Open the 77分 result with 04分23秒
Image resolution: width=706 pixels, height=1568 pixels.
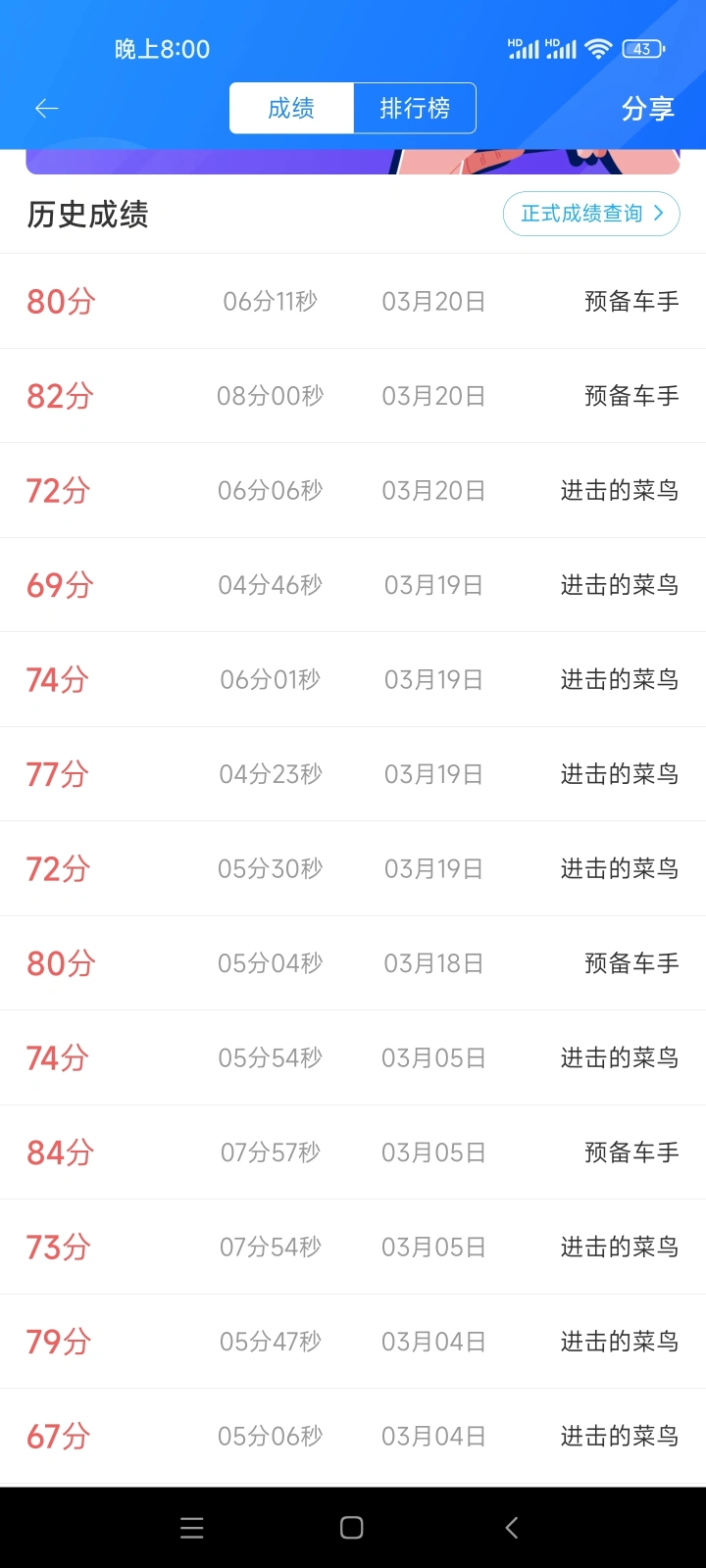click(353, 774)
